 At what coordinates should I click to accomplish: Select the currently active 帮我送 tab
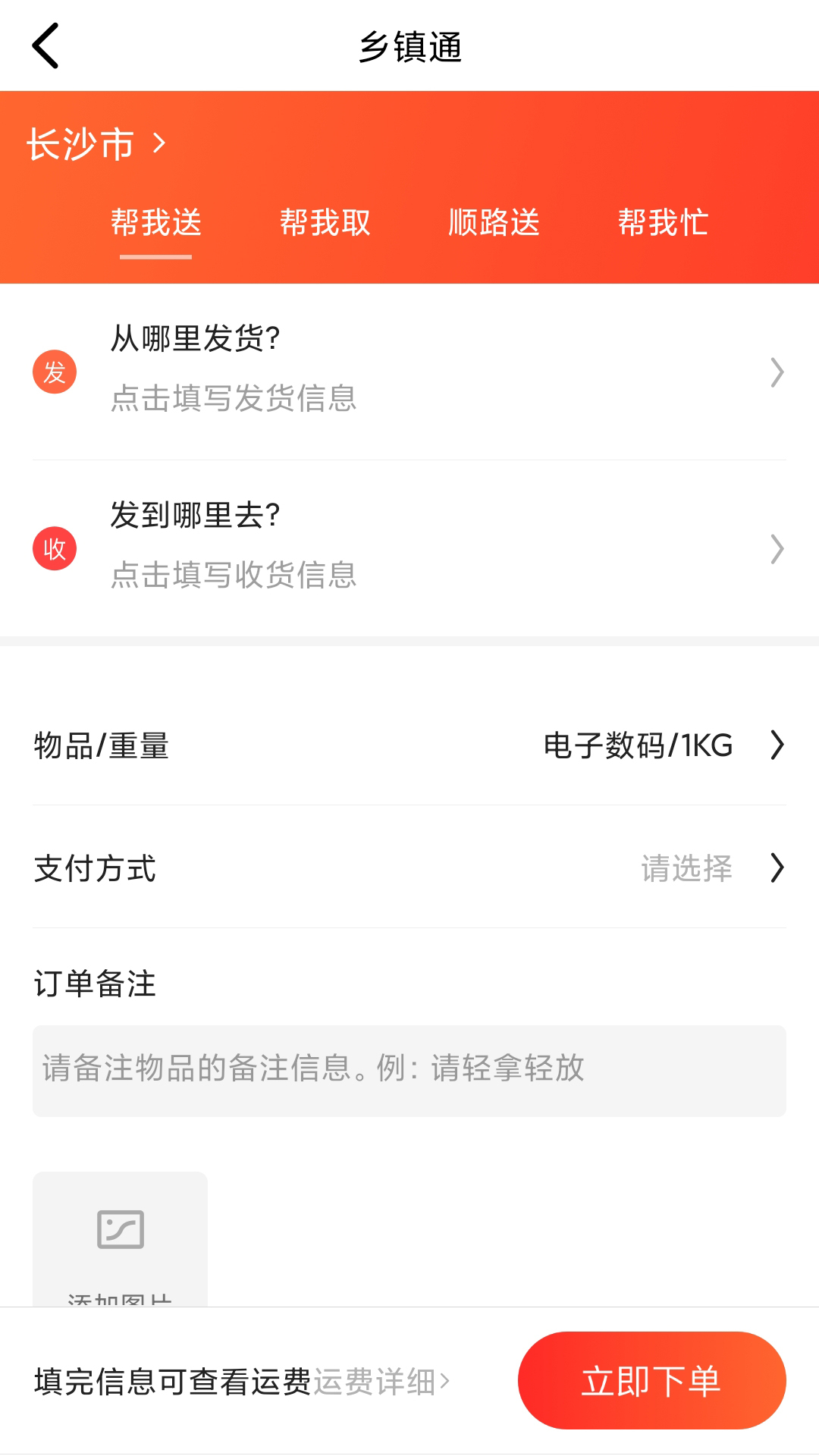(x=155, y=222)
